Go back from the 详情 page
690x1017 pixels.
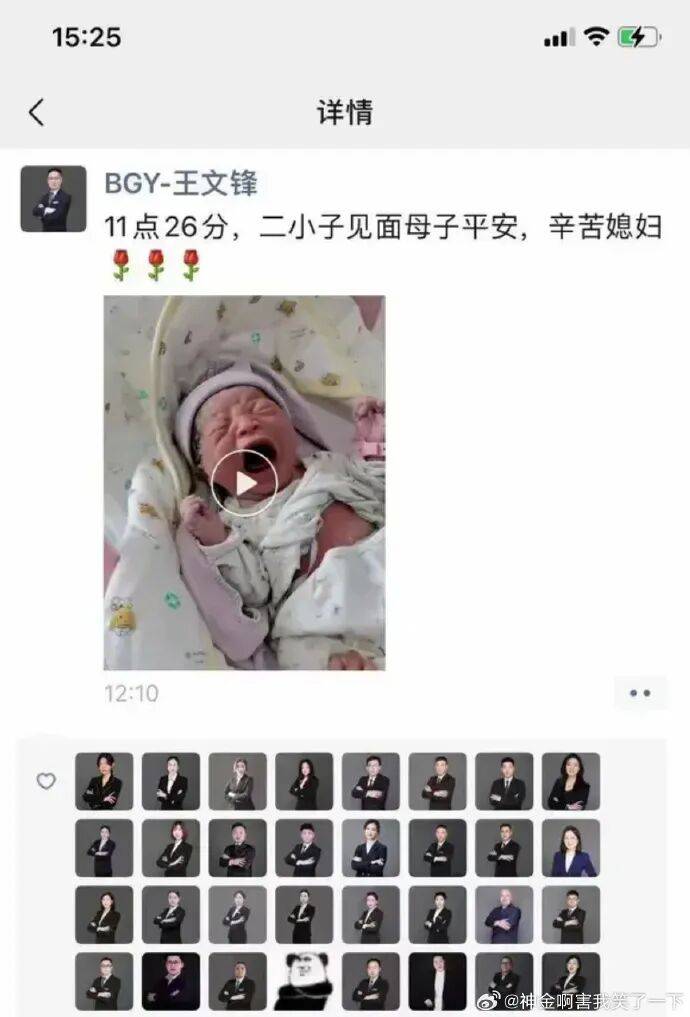36,112
